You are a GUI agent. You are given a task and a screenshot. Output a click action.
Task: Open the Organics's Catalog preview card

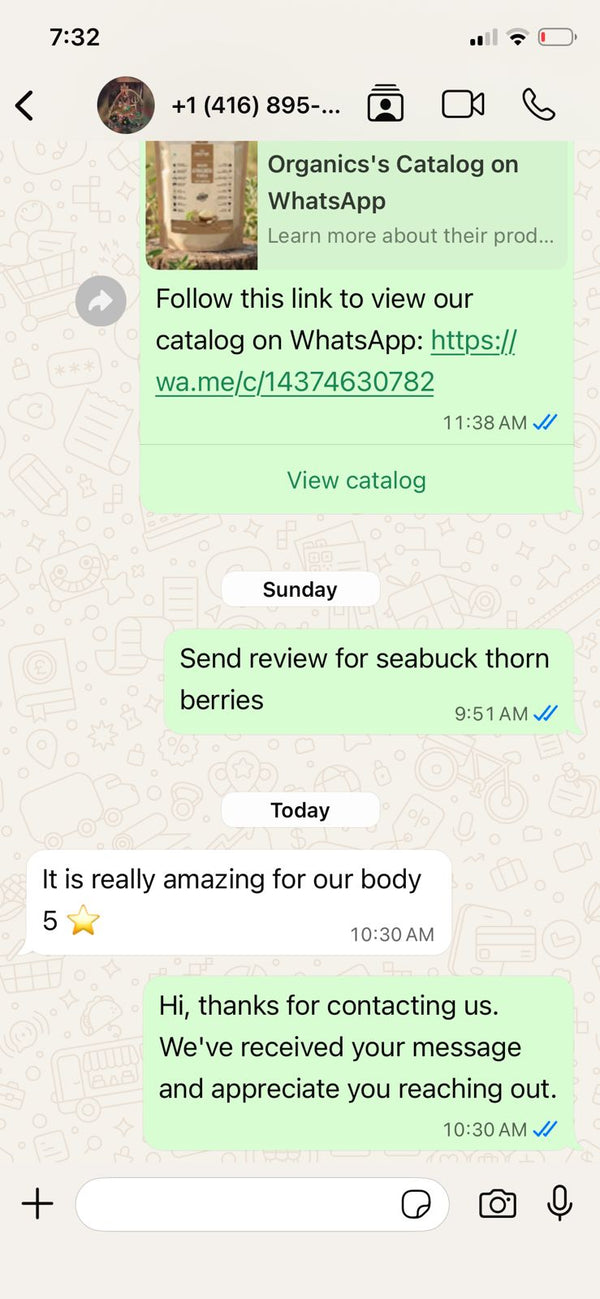[410, 200]
